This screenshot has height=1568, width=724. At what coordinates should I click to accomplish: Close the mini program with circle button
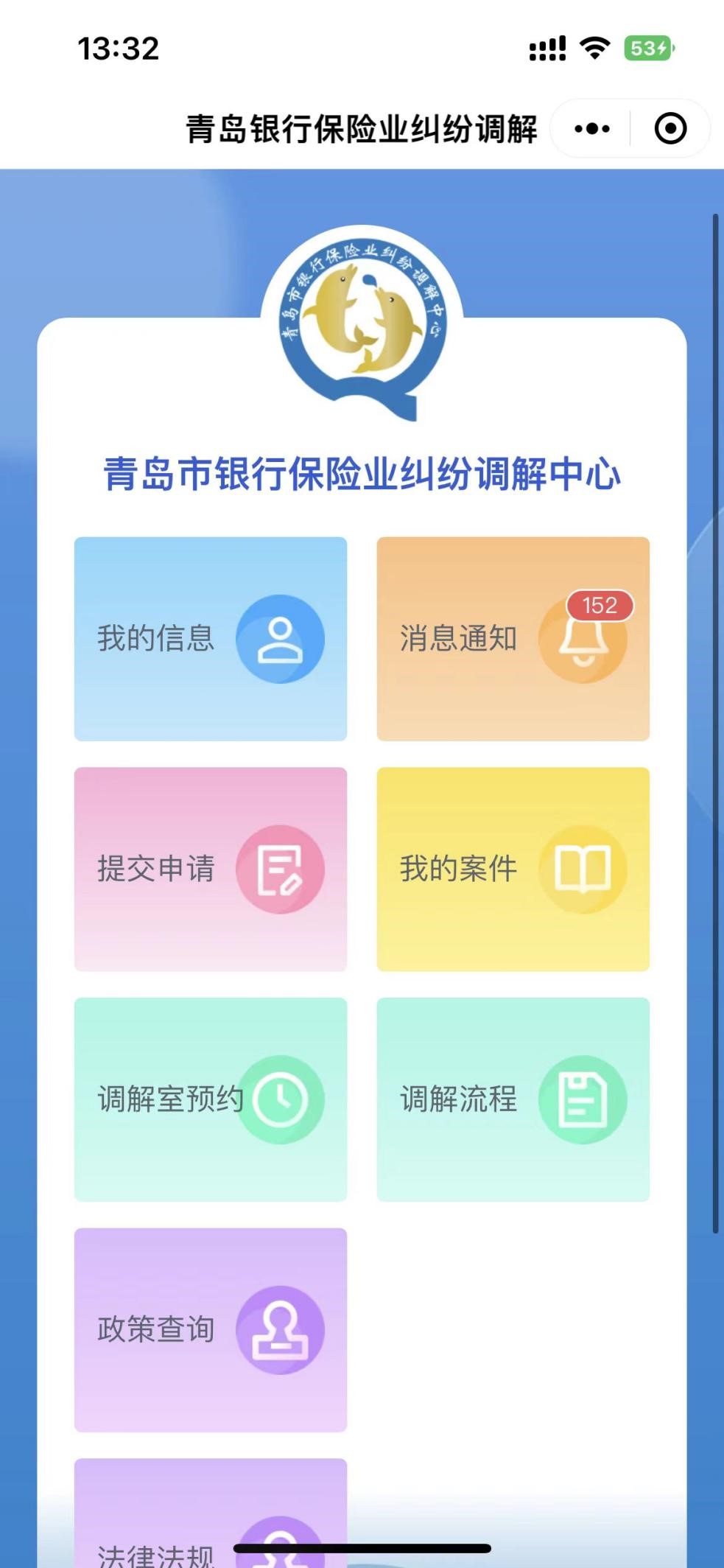point(670,129)
